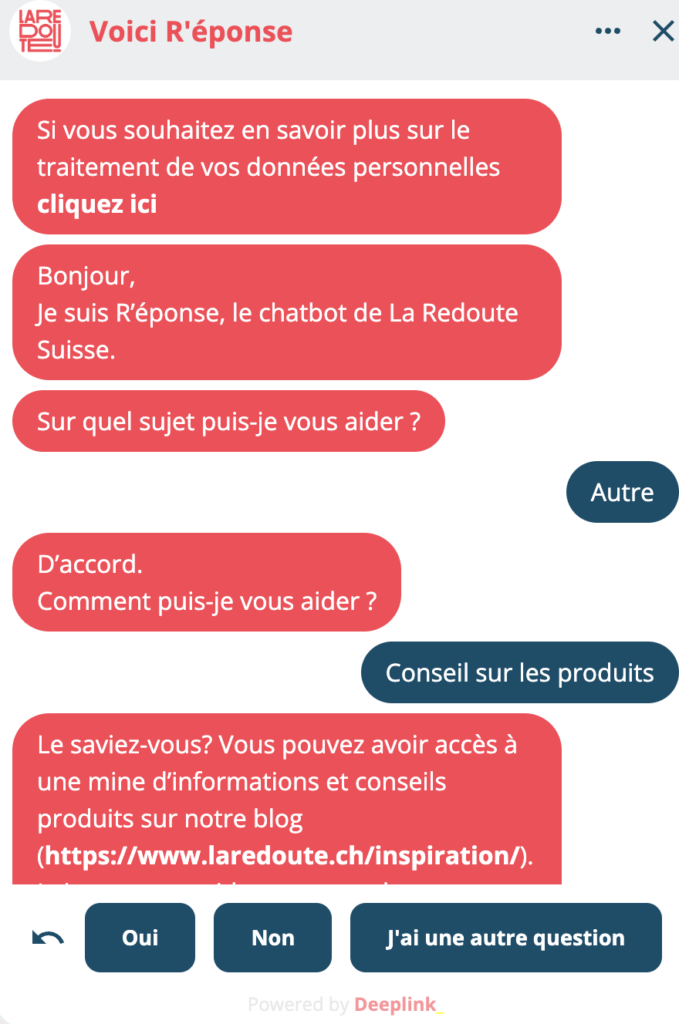
Task: Answer with the Non button
Action: [x=272, y=938]
